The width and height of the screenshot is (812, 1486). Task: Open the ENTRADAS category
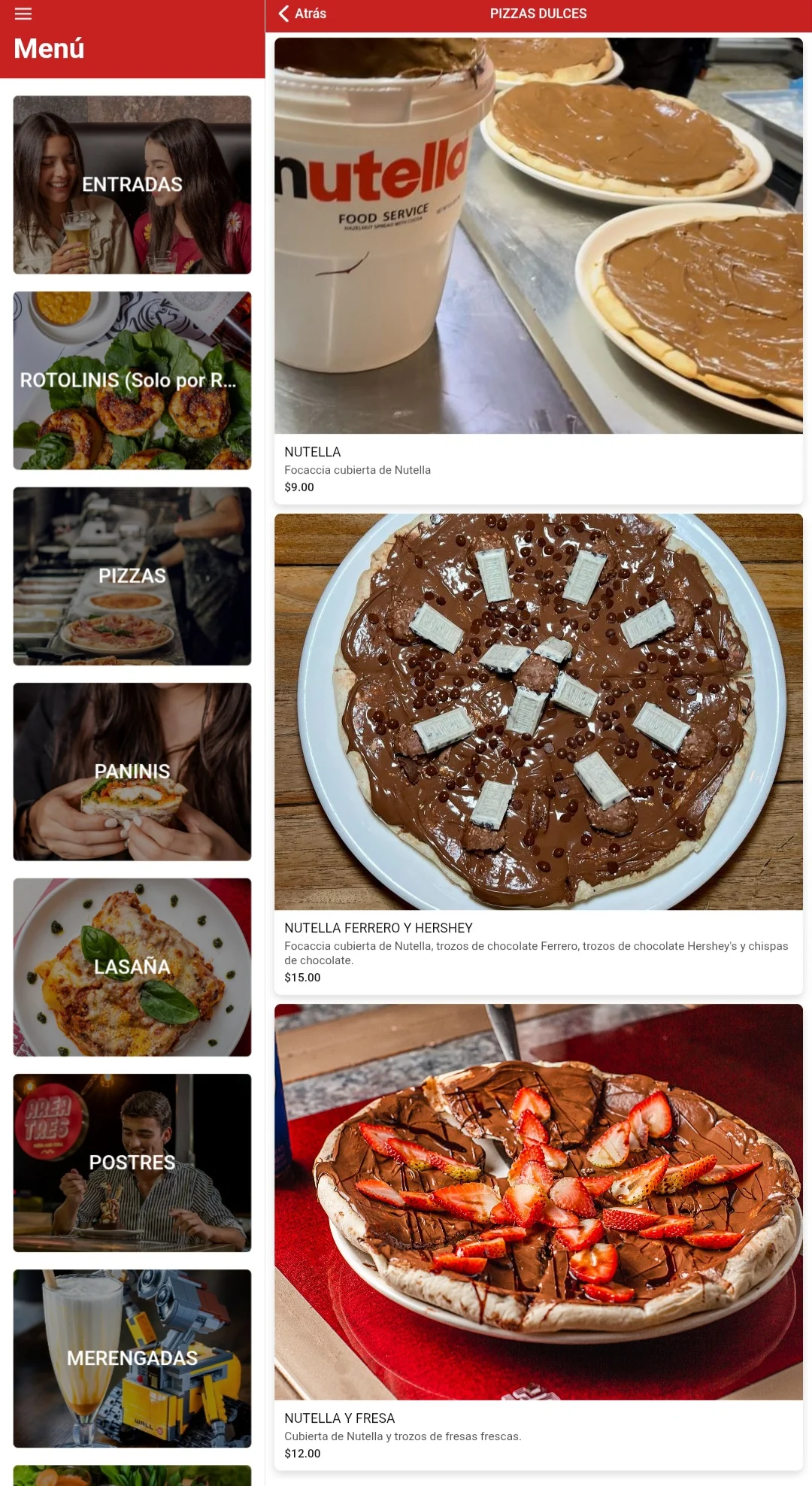[132, 185]
